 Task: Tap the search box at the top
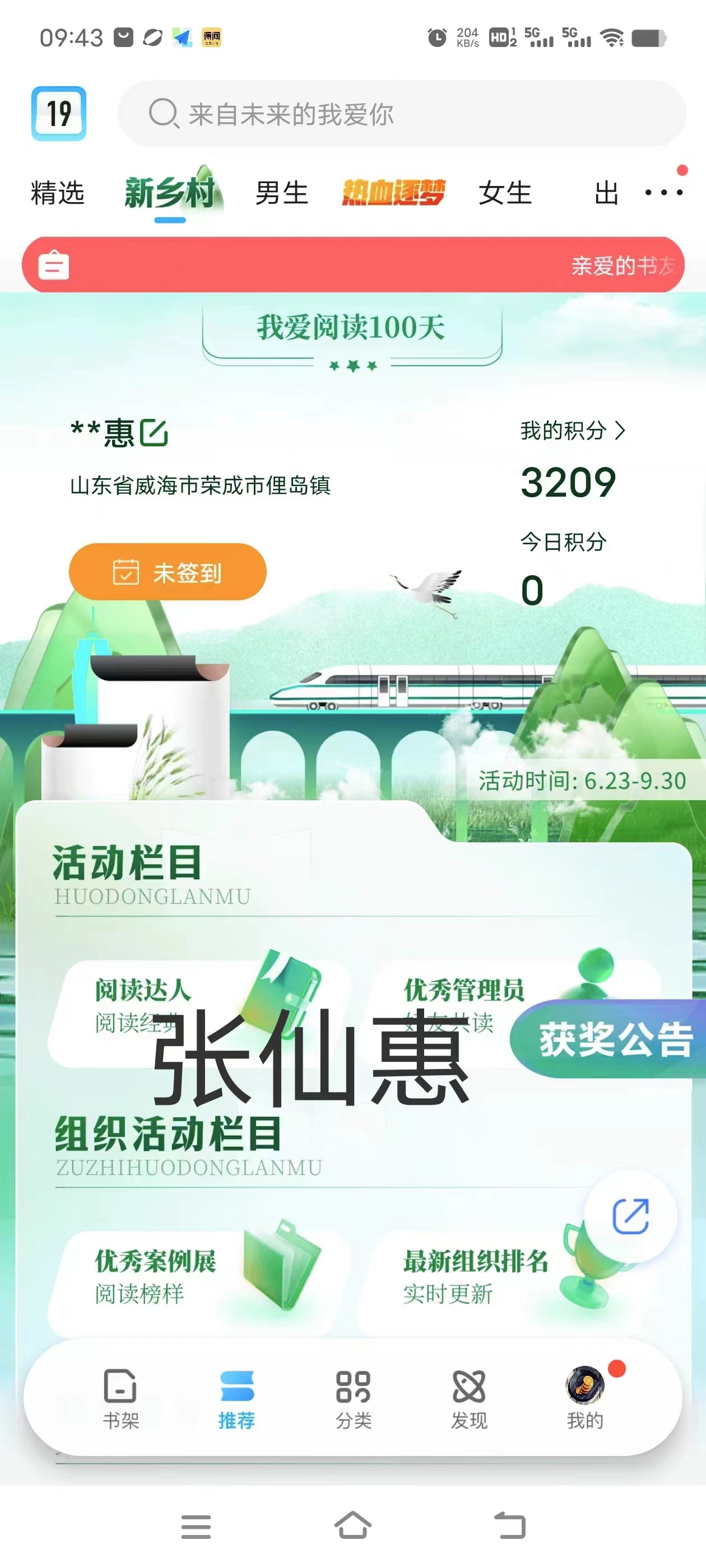[x=402, y=114]
